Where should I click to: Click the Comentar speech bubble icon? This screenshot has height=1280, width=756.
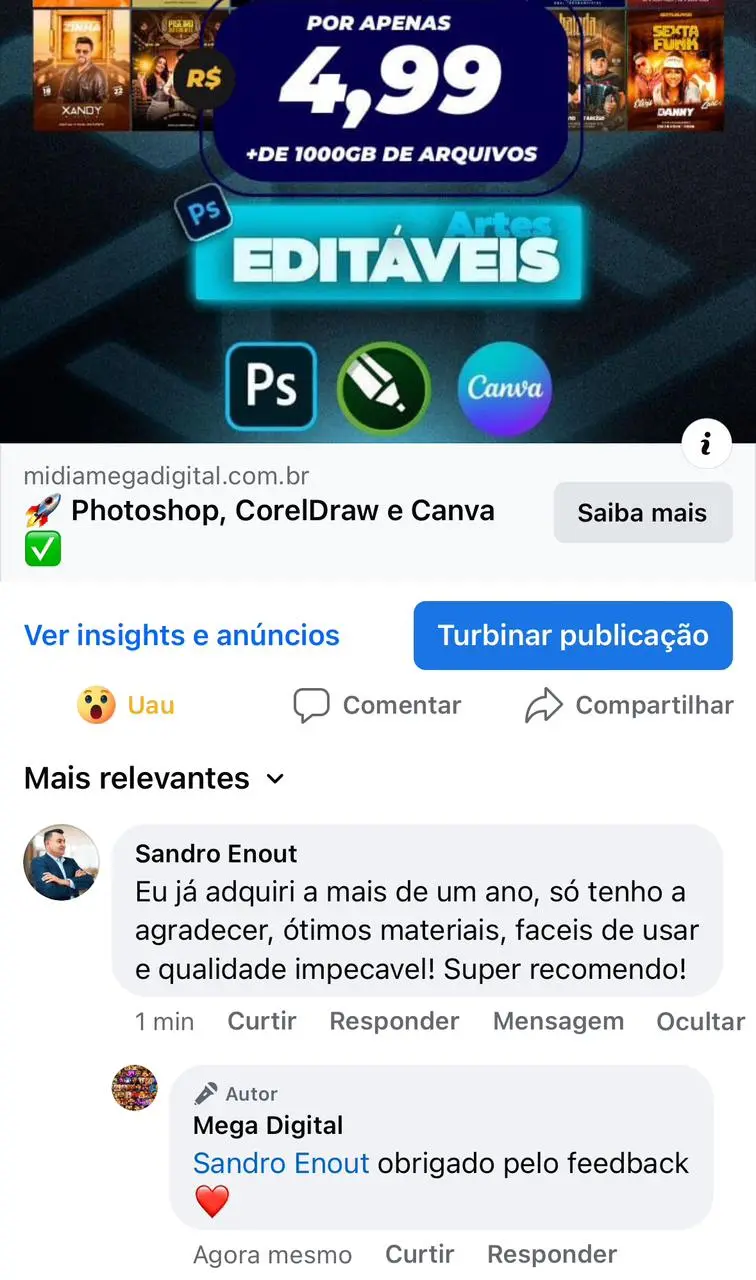click(312, 705)
